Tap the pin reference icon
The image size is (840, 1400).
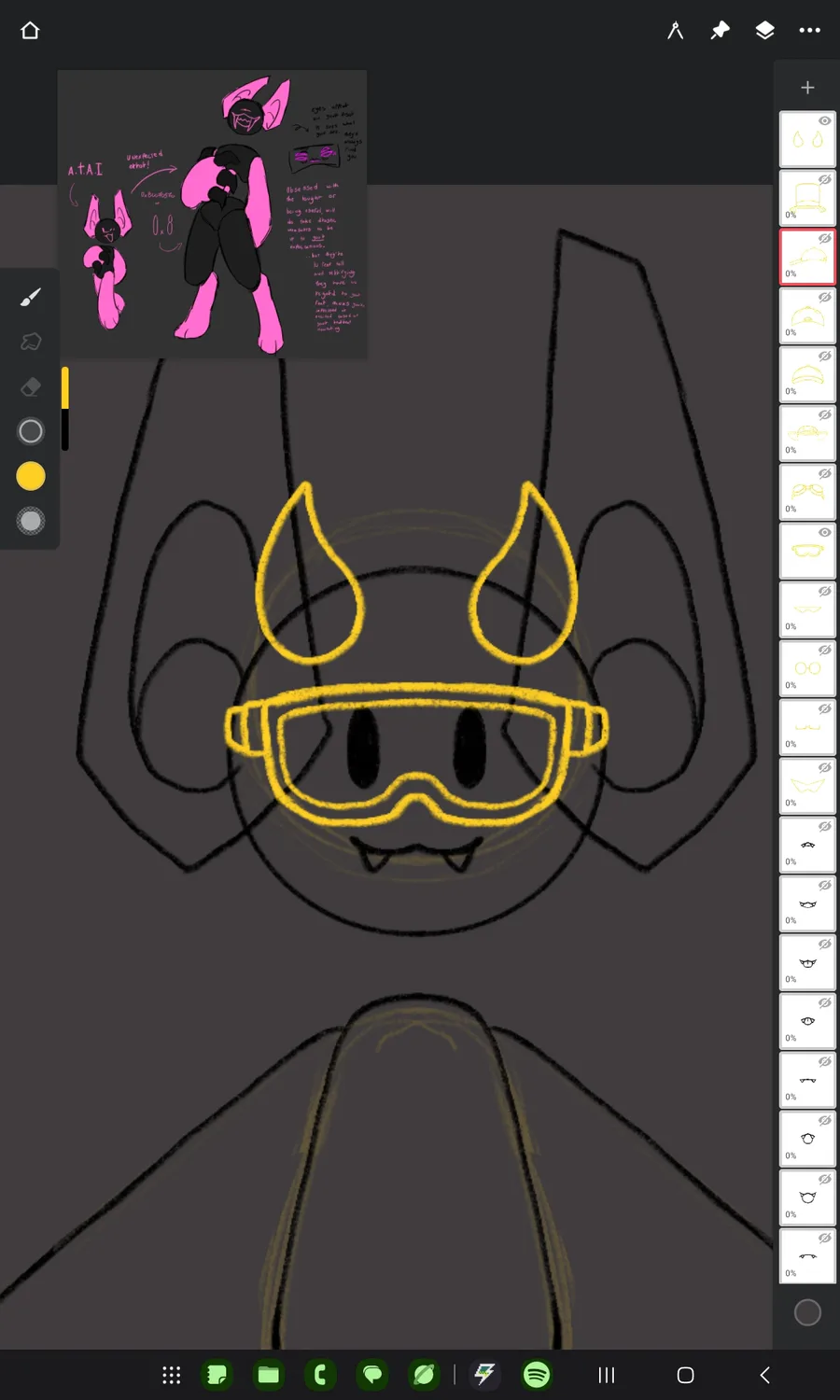[x=720, y=31]
